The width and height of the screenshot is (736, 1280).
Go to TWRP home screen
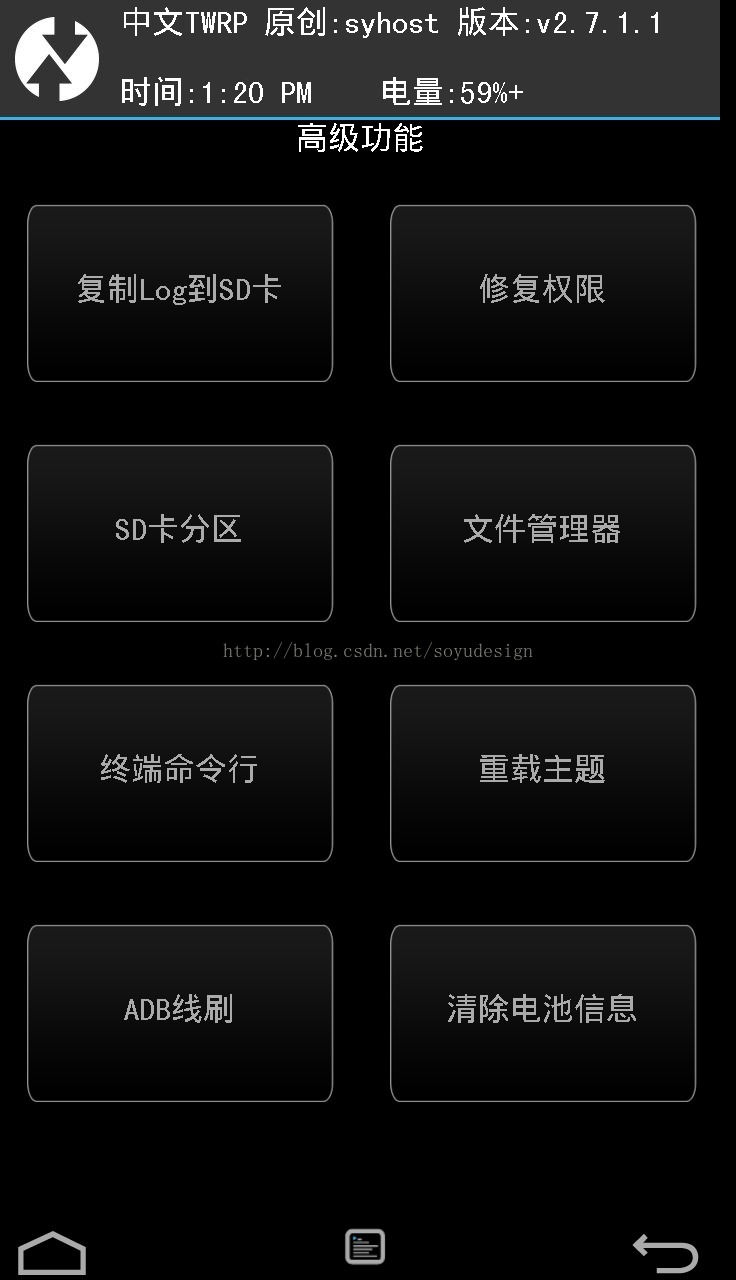click(x=52, y=1253)
